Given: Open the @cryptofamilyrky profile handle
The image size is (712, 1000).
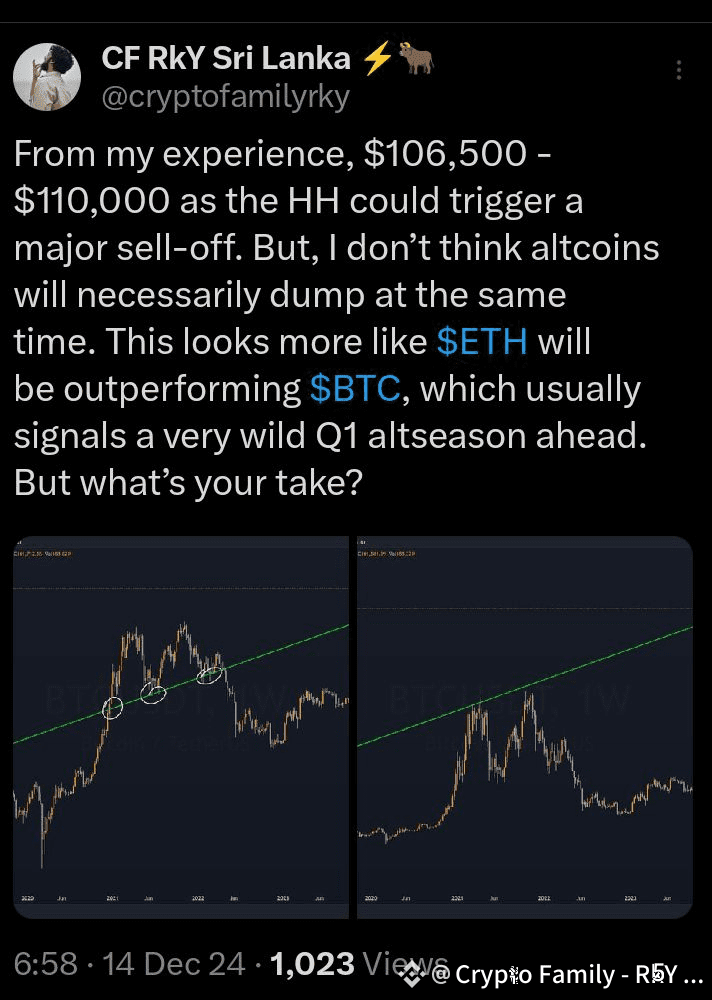Looking at the screenshot, I should point(225,99).
